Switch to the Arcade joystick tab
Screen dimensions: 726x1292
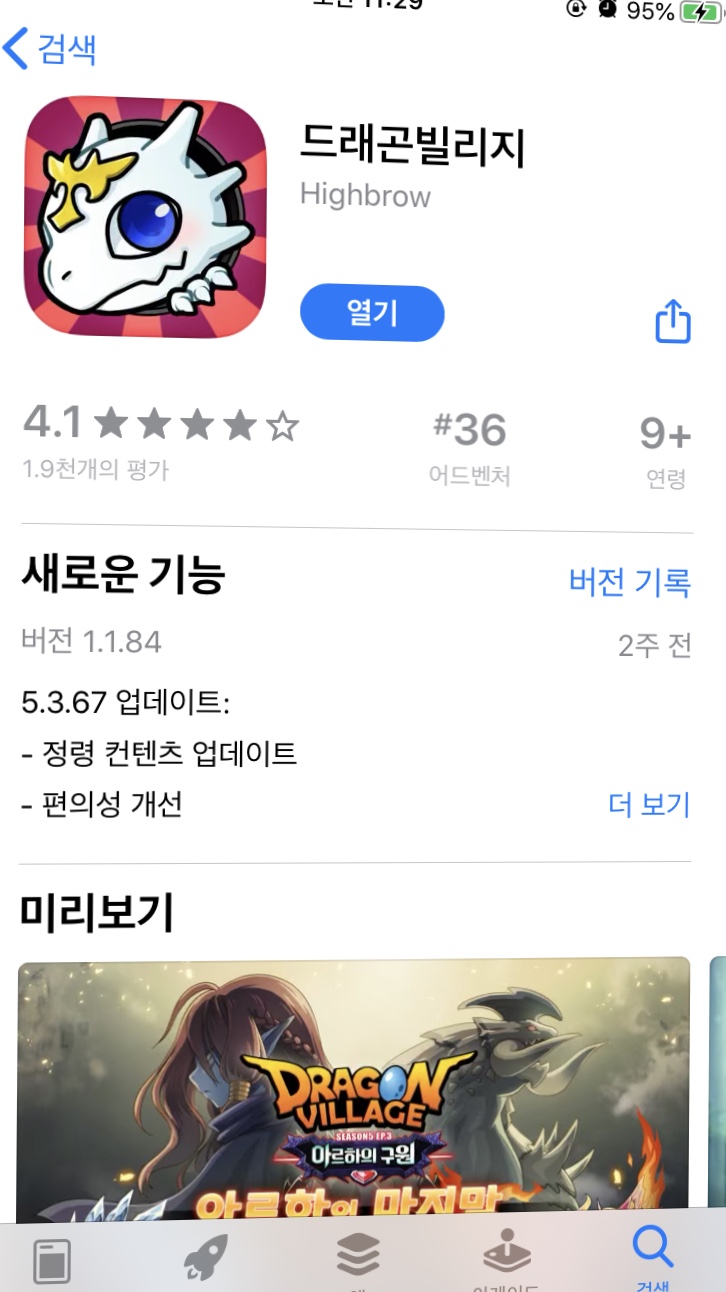click(506, 1256)
